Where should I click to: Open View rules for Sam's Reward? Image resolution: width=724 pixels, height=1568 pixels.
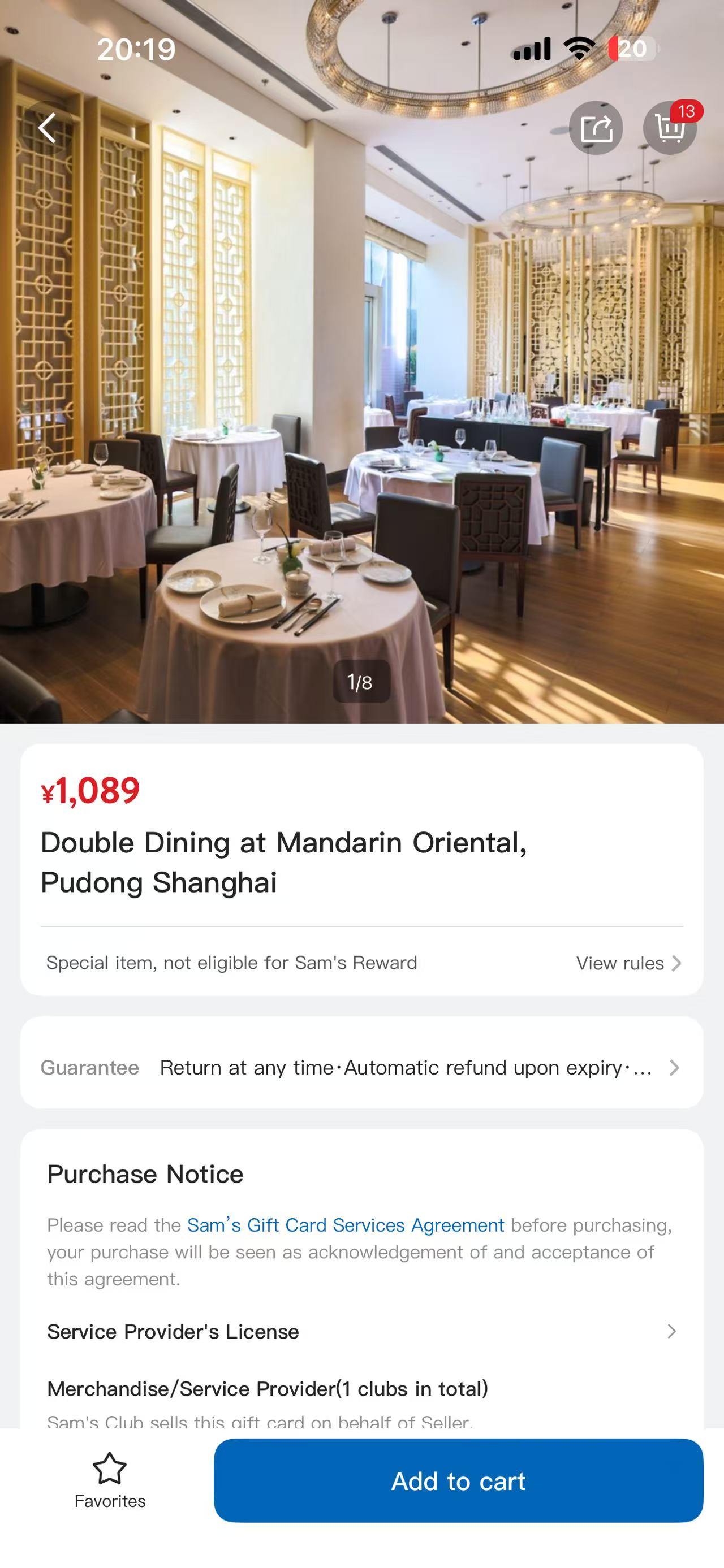[x=628, y=964]
